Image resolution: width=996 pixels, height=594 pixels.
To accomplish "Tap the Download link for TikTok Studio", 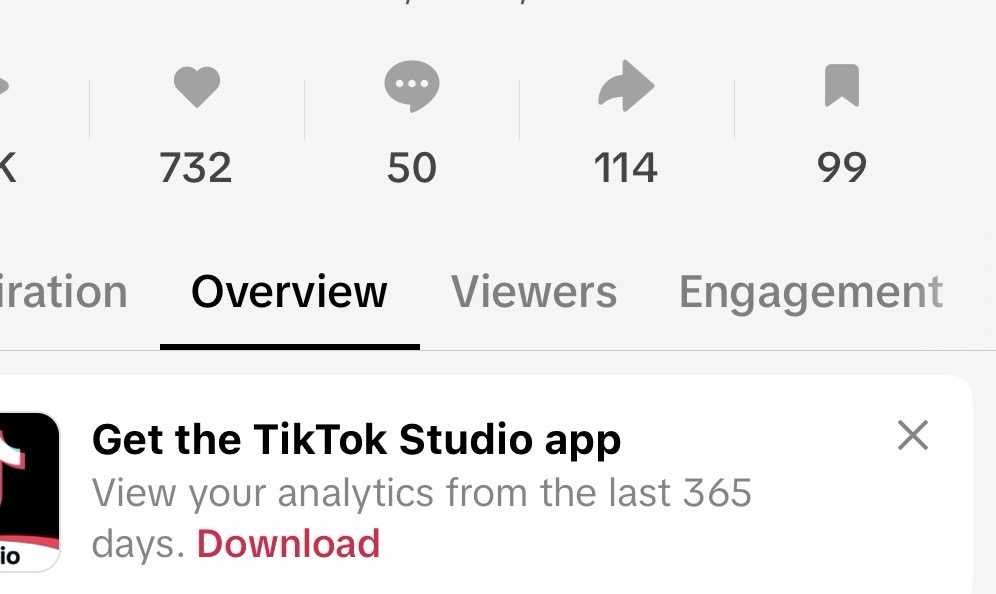I will [288, 544].
